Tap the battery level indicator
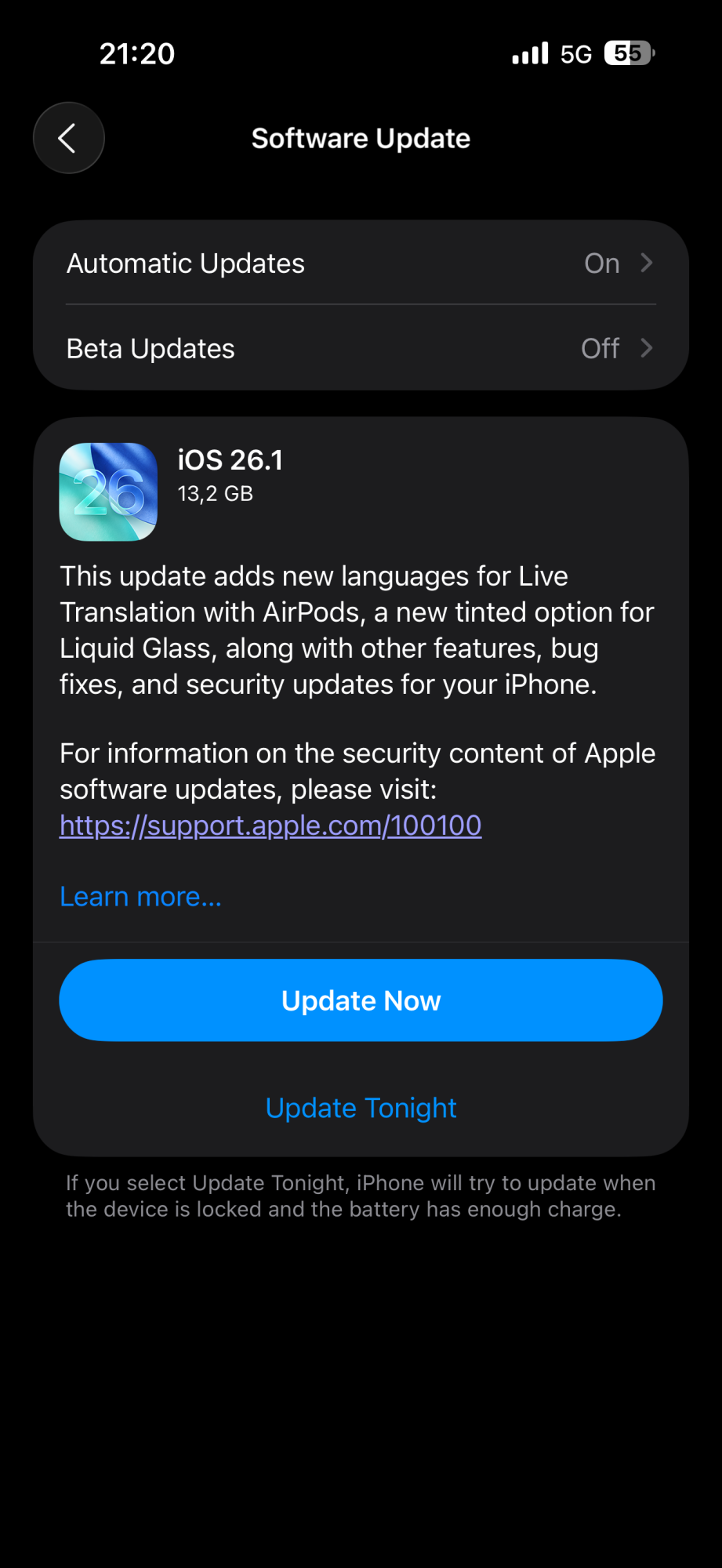 click(627, 52)
